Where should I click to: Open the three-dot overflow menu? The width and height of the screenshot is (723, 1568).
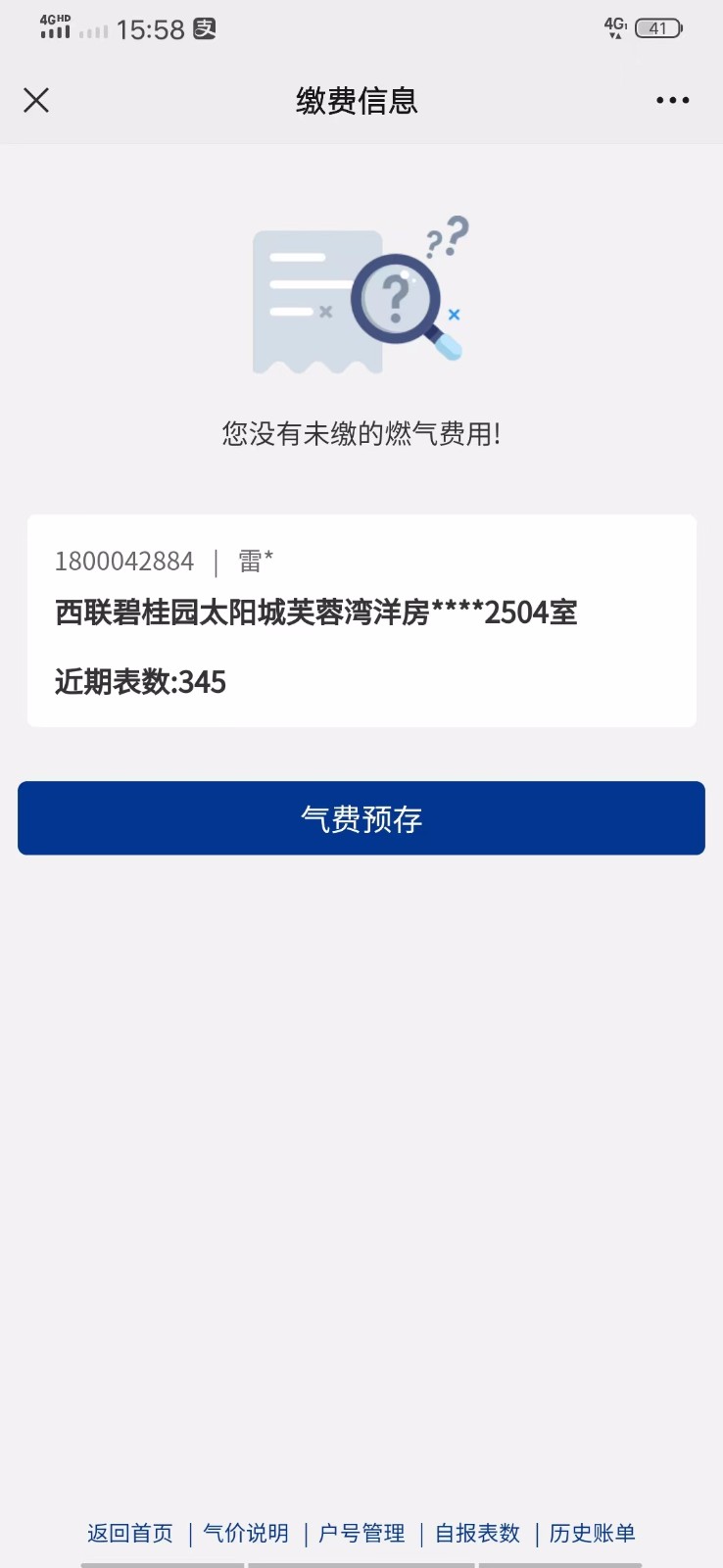pyautogui.click(x=672, y=100)
